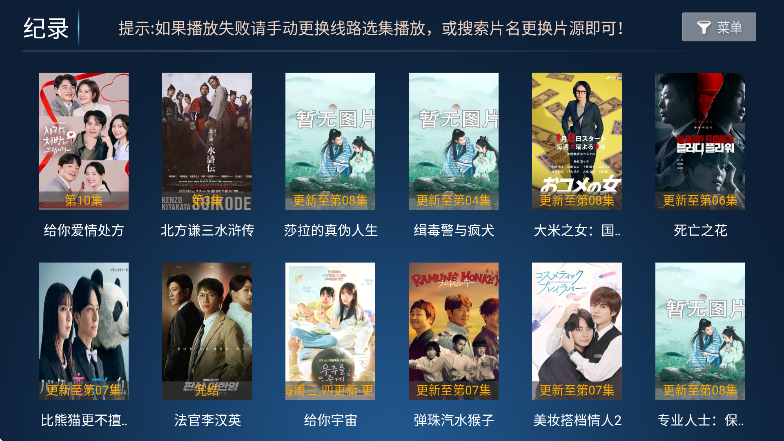Select 大米之女 show card
Image resolution: width=784 pixels, height=441 pixels.
tap(577, 141)
